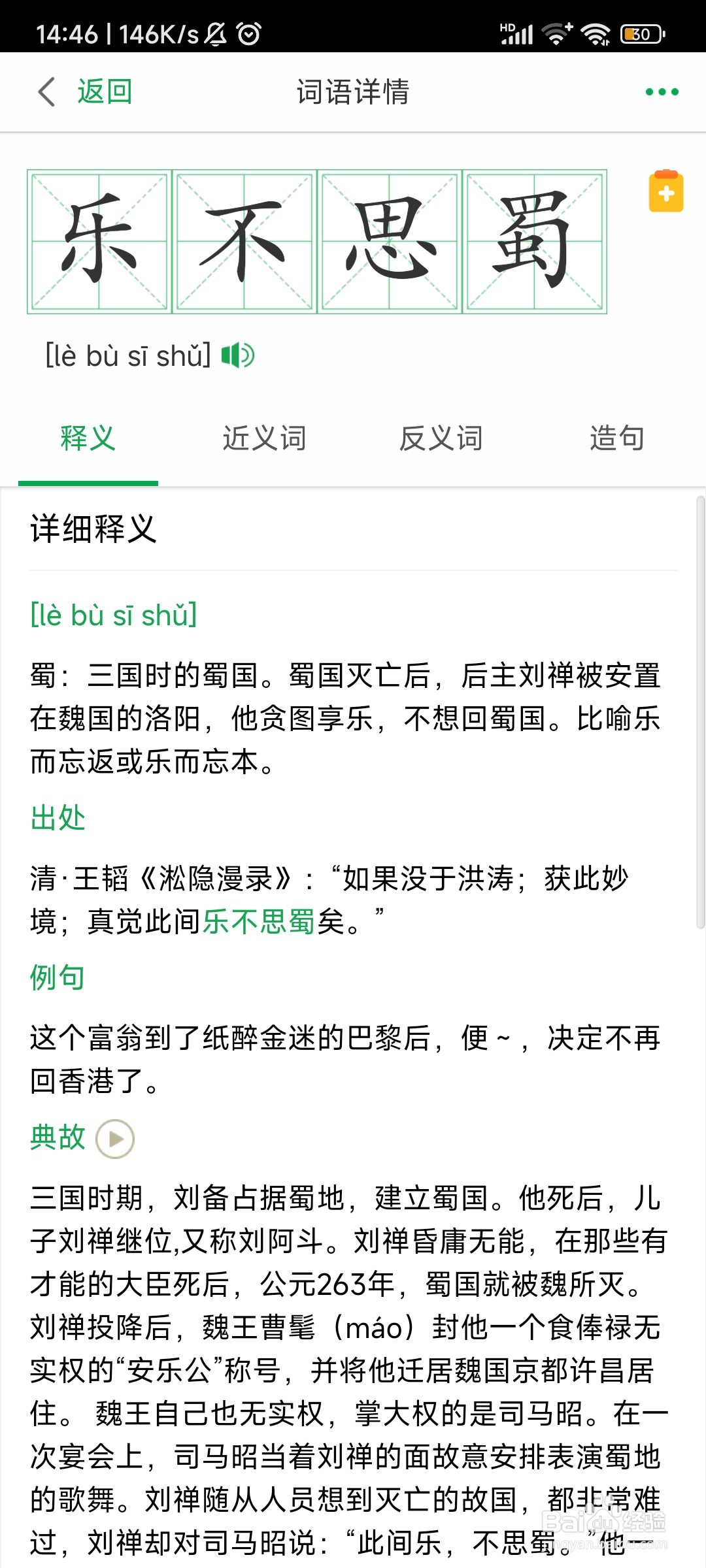
Task: Tap the 典故 section label
Action: click(58, 1137)
